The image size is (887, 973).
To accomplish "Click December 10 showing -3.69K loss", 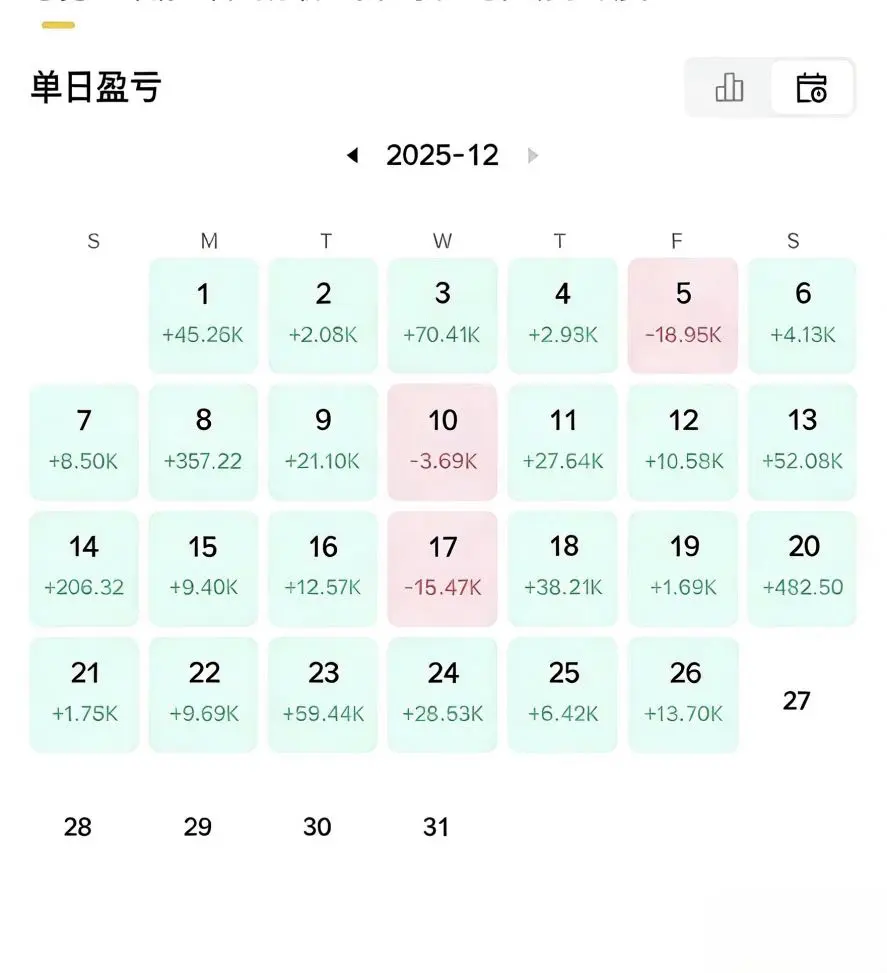I will [442, 440].
